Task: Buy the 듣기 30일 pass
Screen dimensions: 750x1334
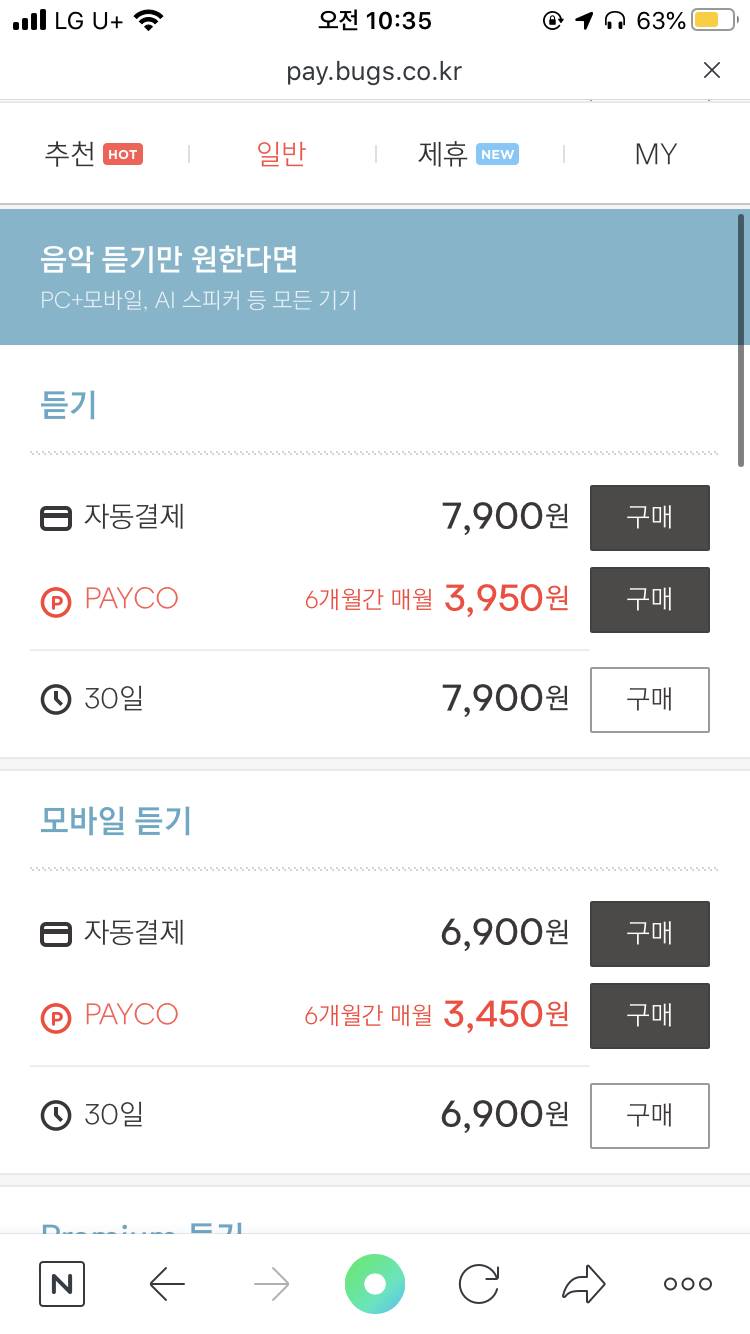Action: tap(650, 699)
